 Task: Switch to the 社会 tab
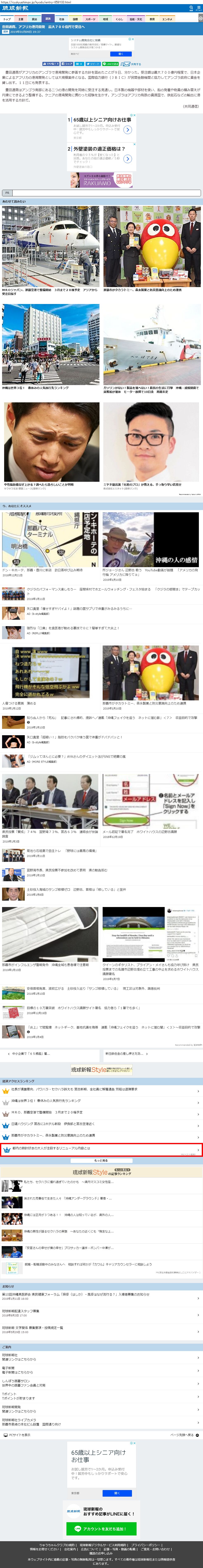click(x=62, y=19)
